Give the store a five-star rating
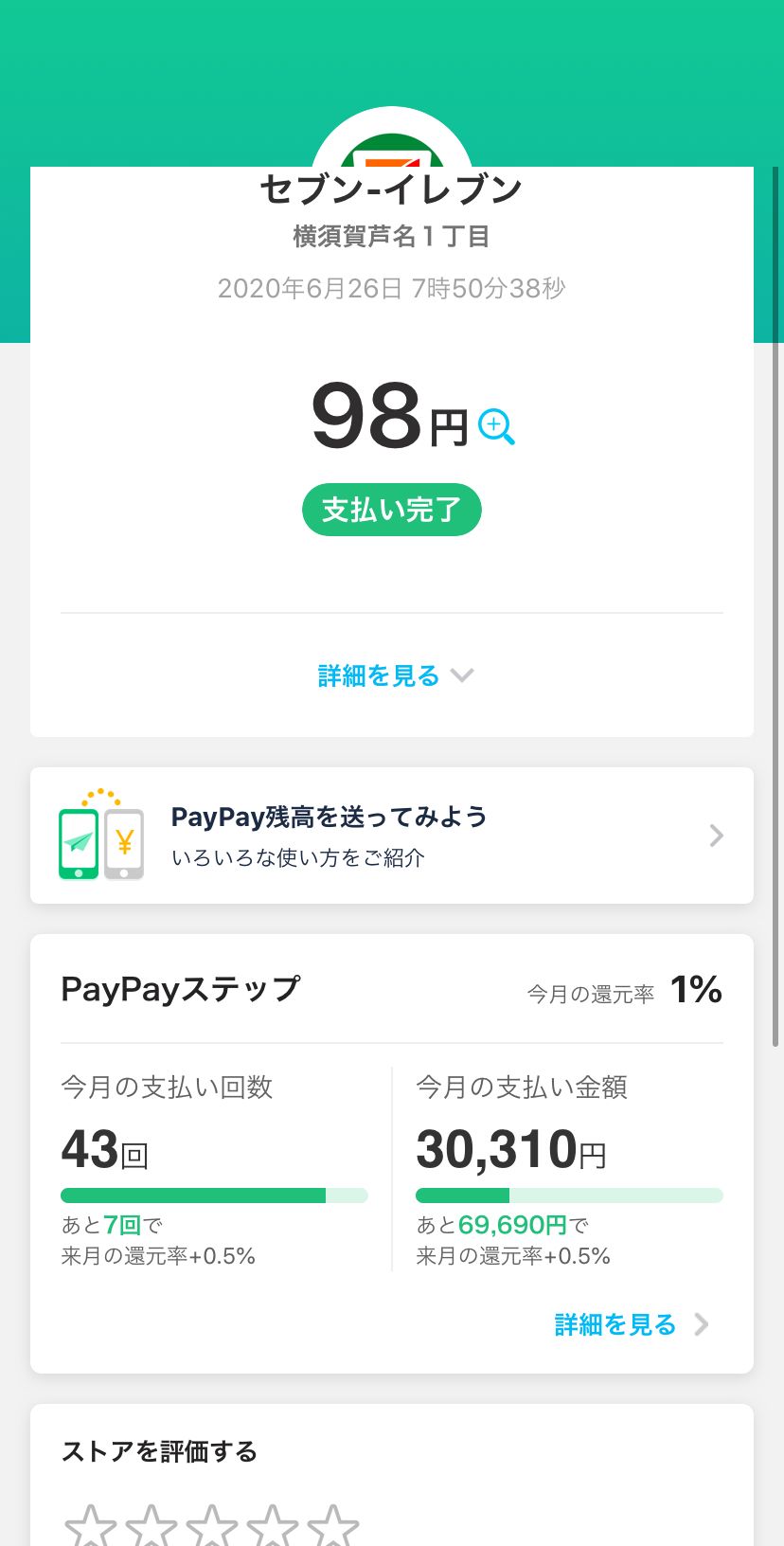The image size is (784, 1546). [333, 1525]
